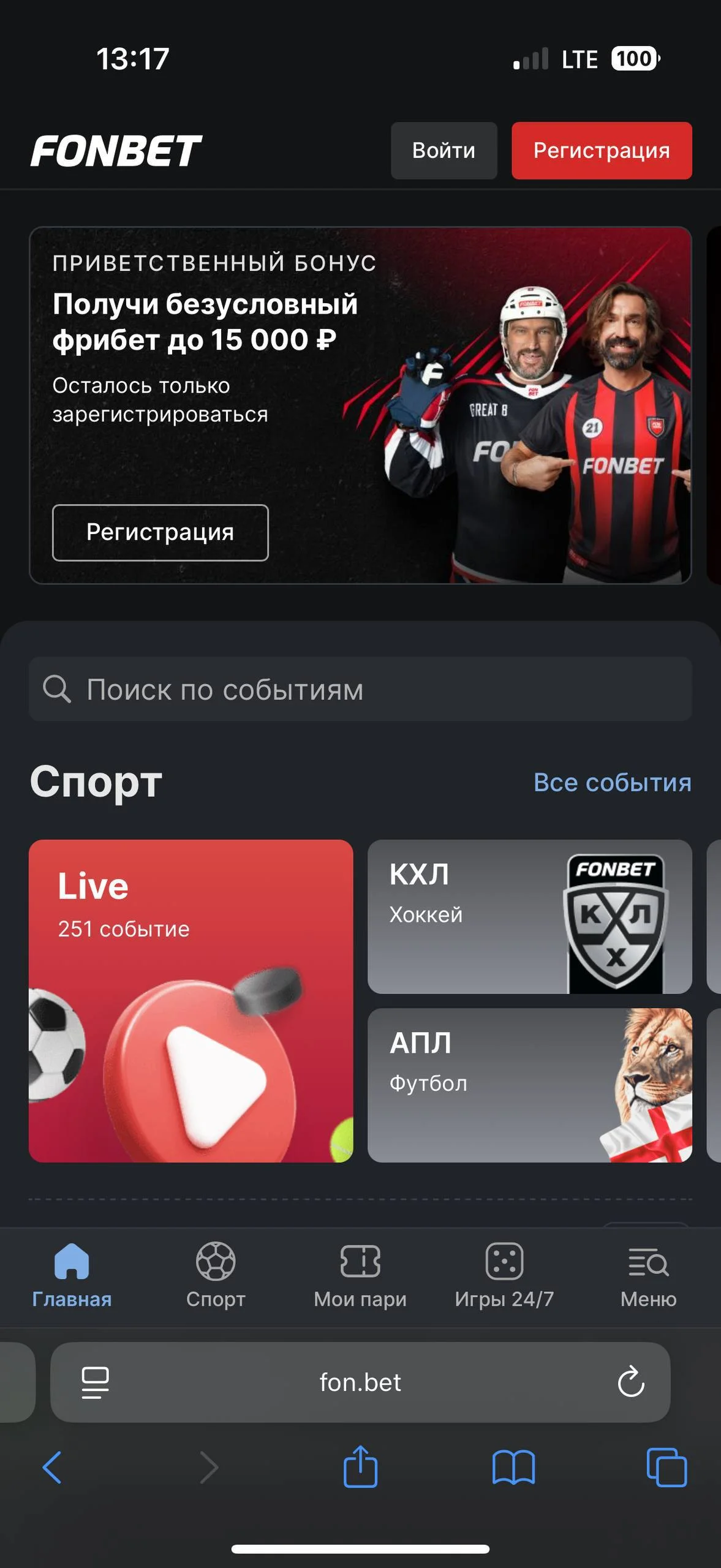Show all open Safari tabs
This screenshot has width=721, height=1568.
(666, 1468)
